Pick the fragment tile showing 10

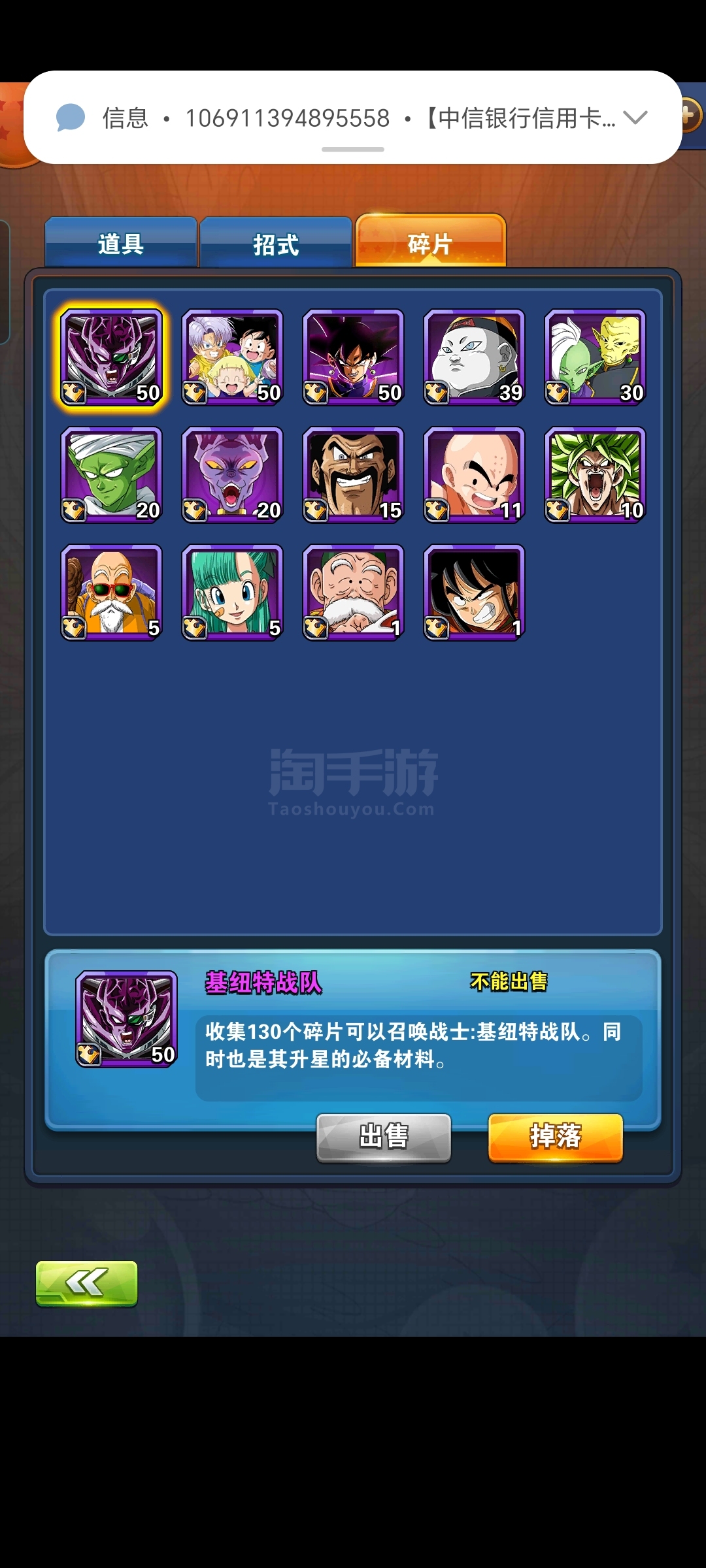(x=595, y=475)
